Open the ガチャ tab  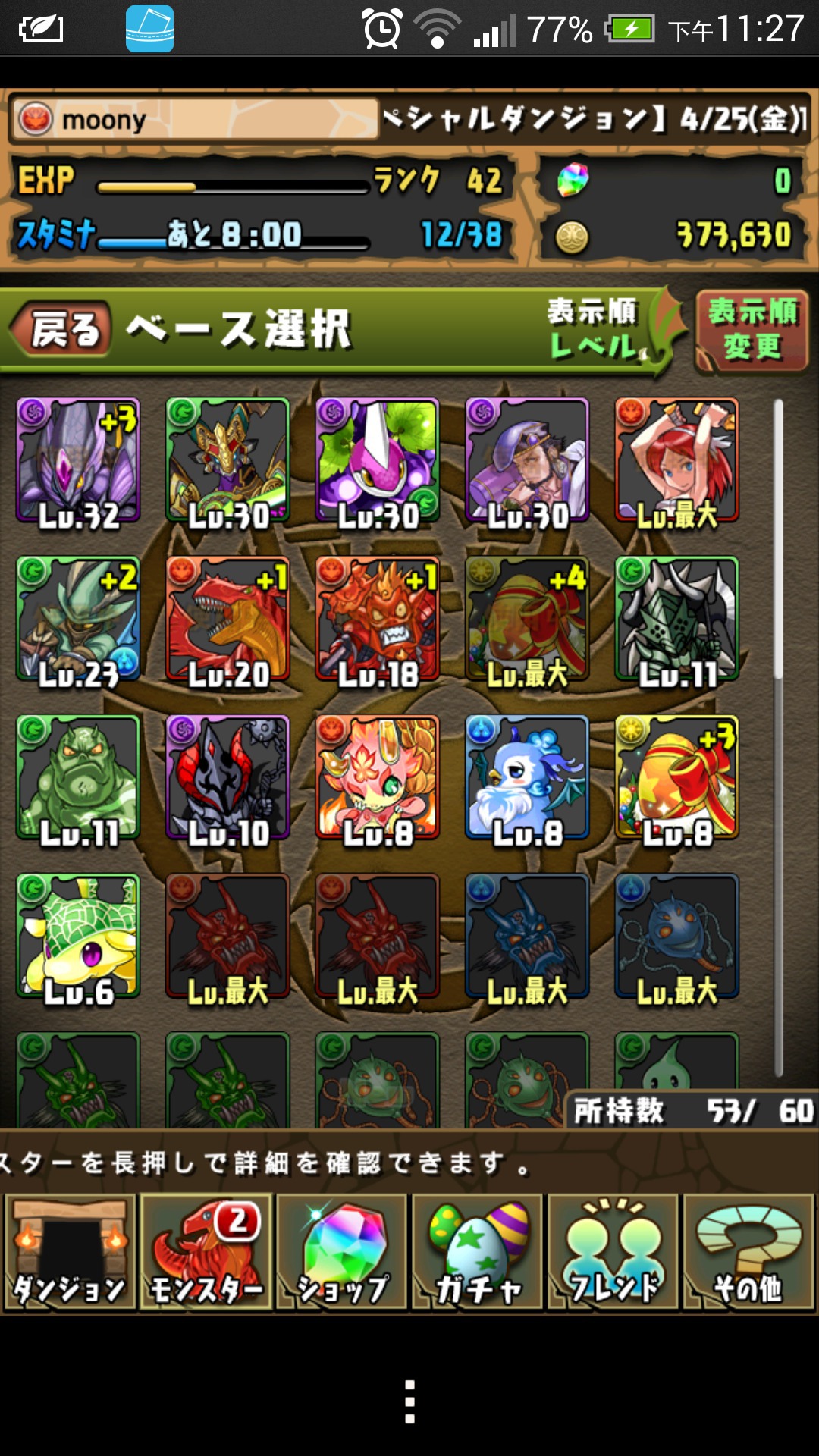(x=478, y=1252)
